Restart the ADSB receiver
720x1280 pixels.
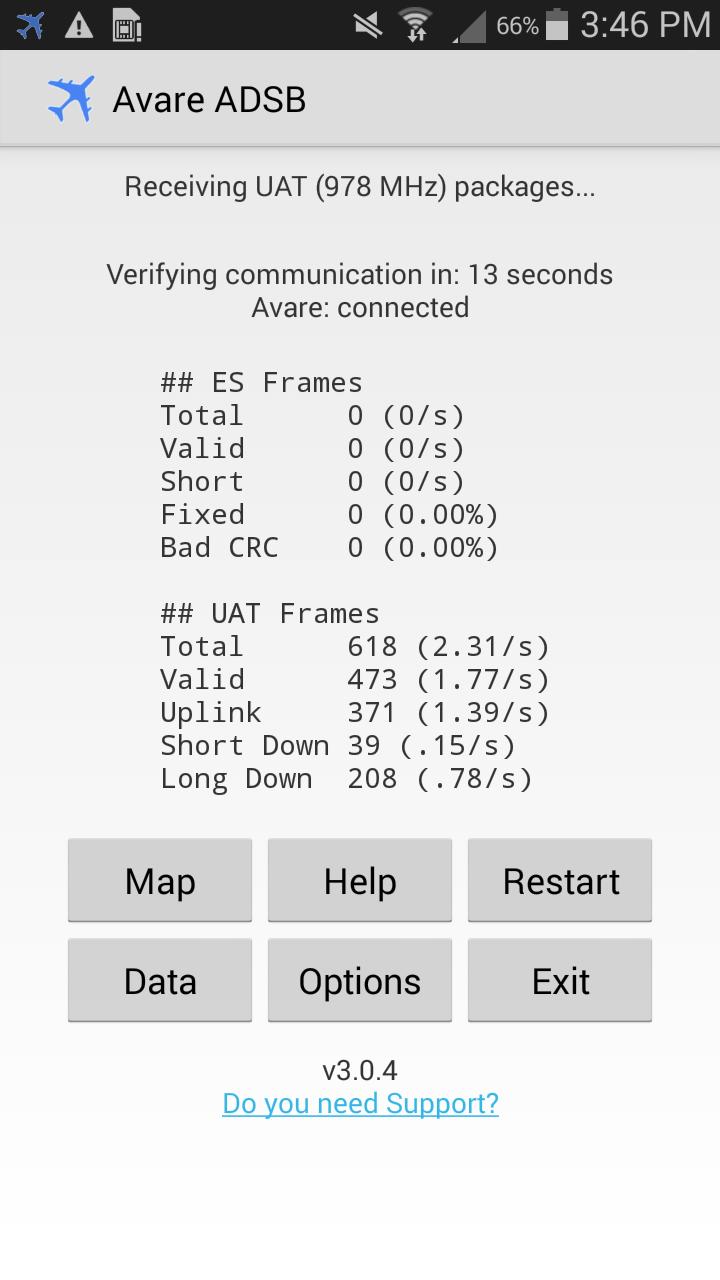[x=560, y=880]
